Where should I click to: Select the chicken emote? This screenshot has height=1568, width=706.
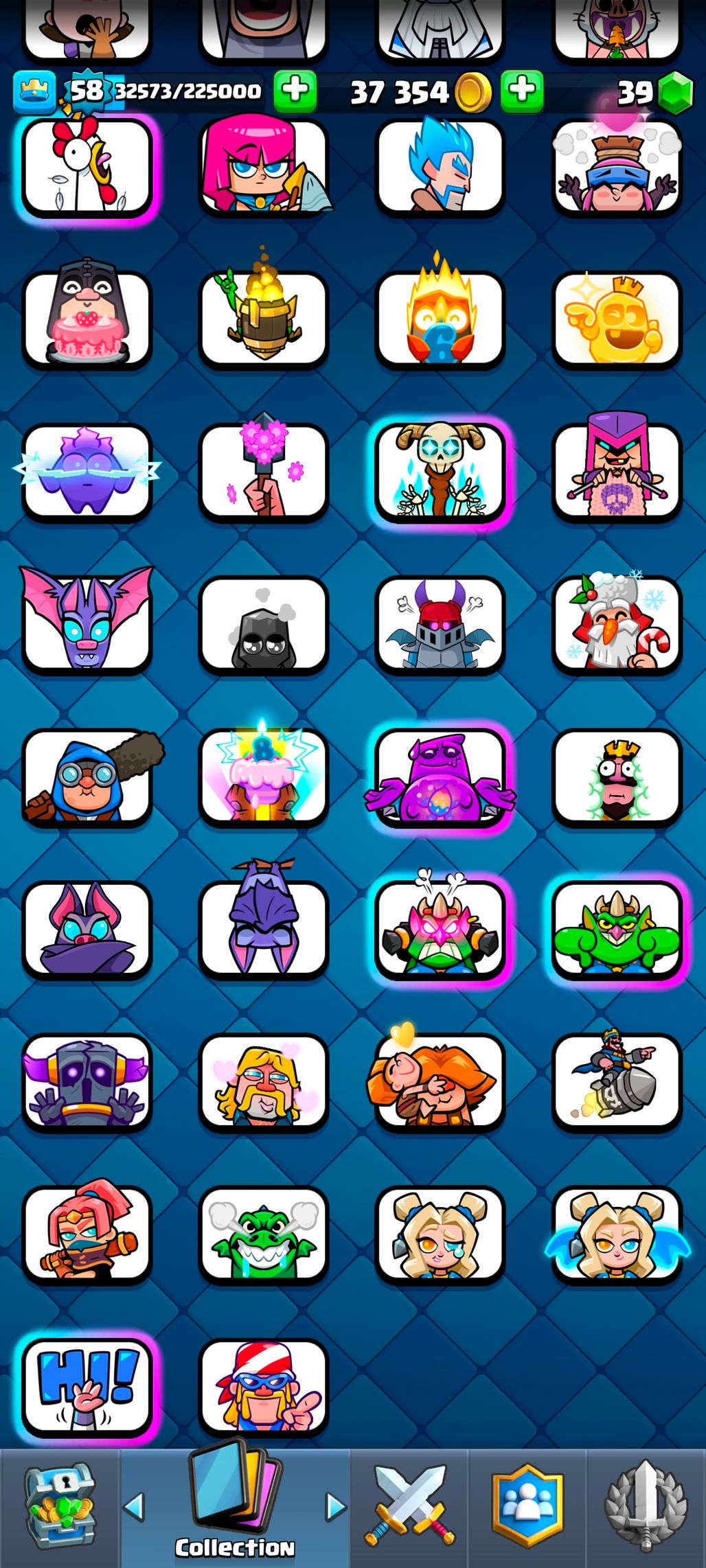[x=87, y=168]
